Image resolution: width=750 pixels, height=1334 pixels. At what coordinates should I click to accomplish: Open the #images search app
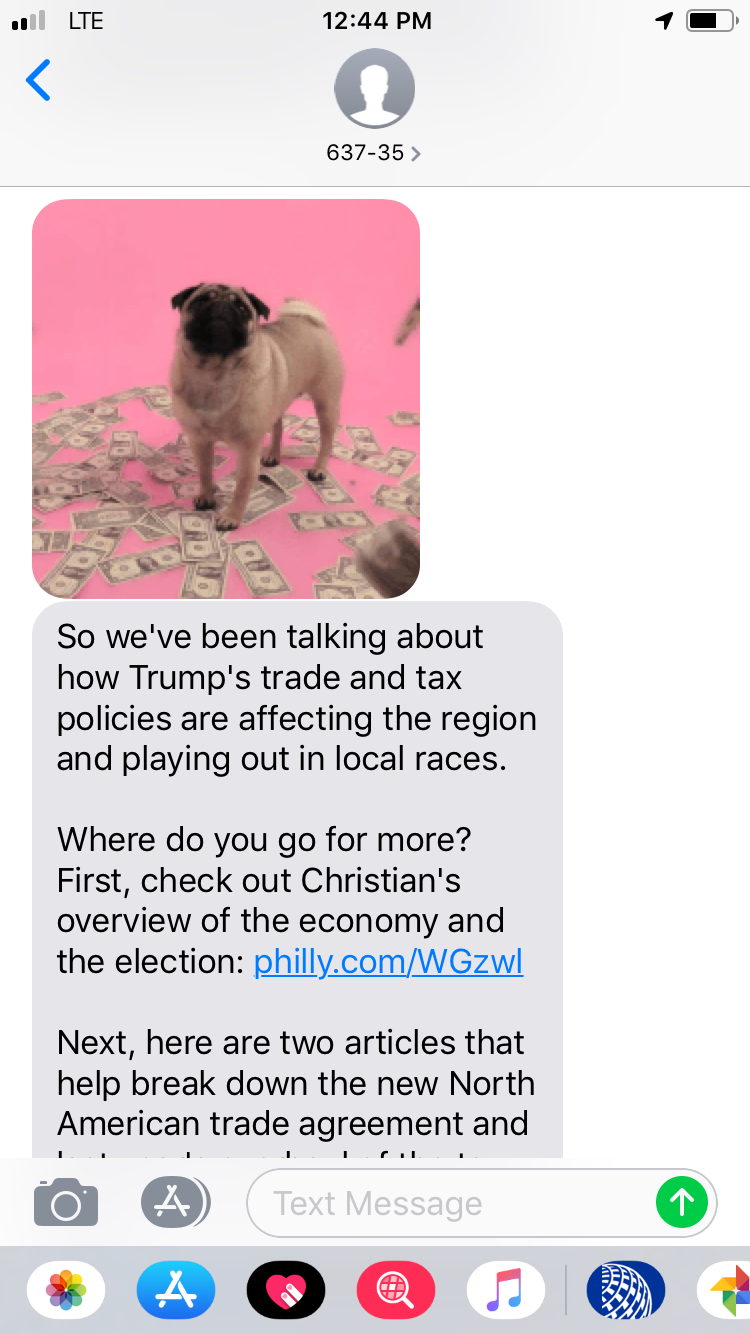pos(396,1290)
